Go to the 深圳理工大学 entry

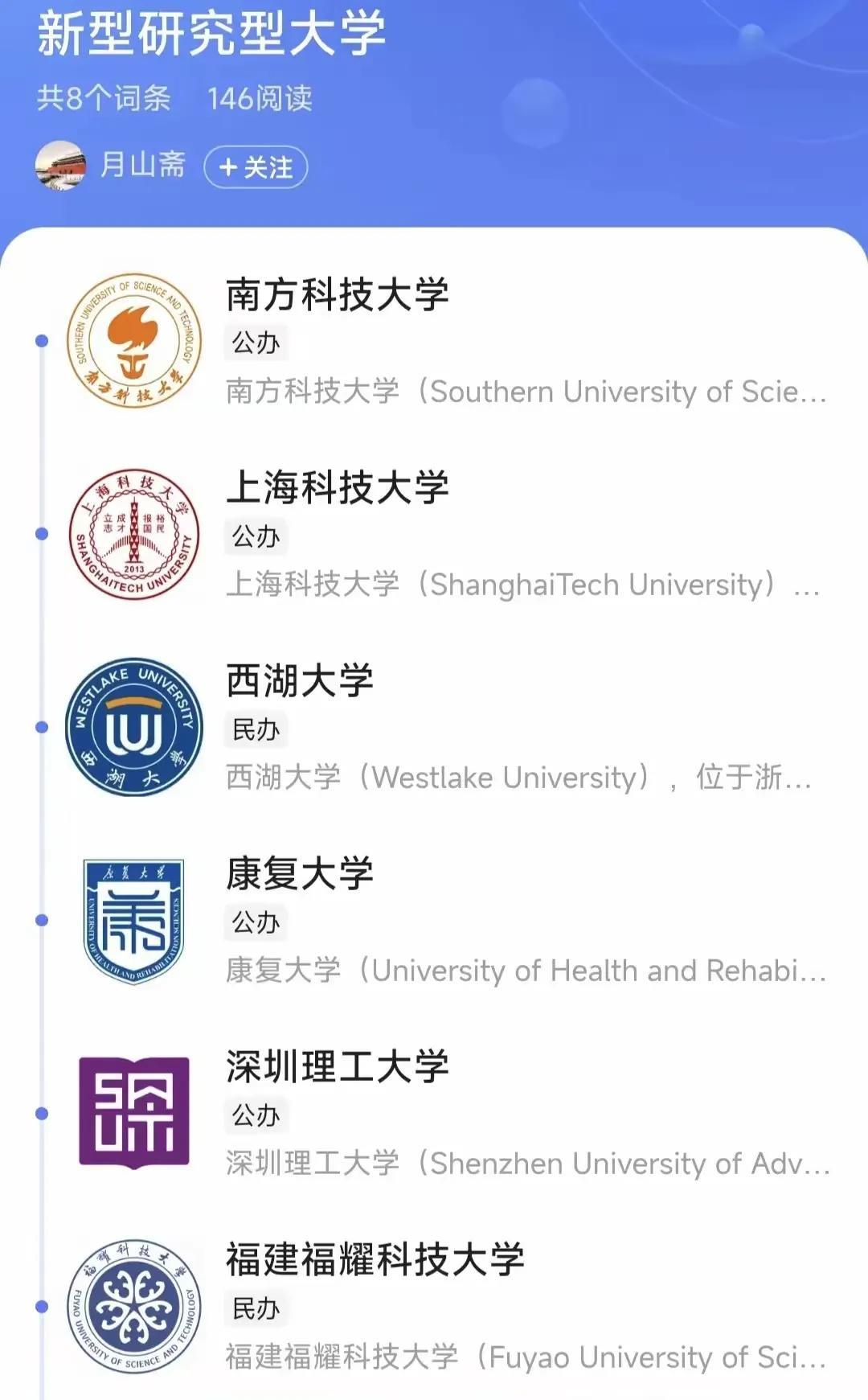pos(338,1066)
